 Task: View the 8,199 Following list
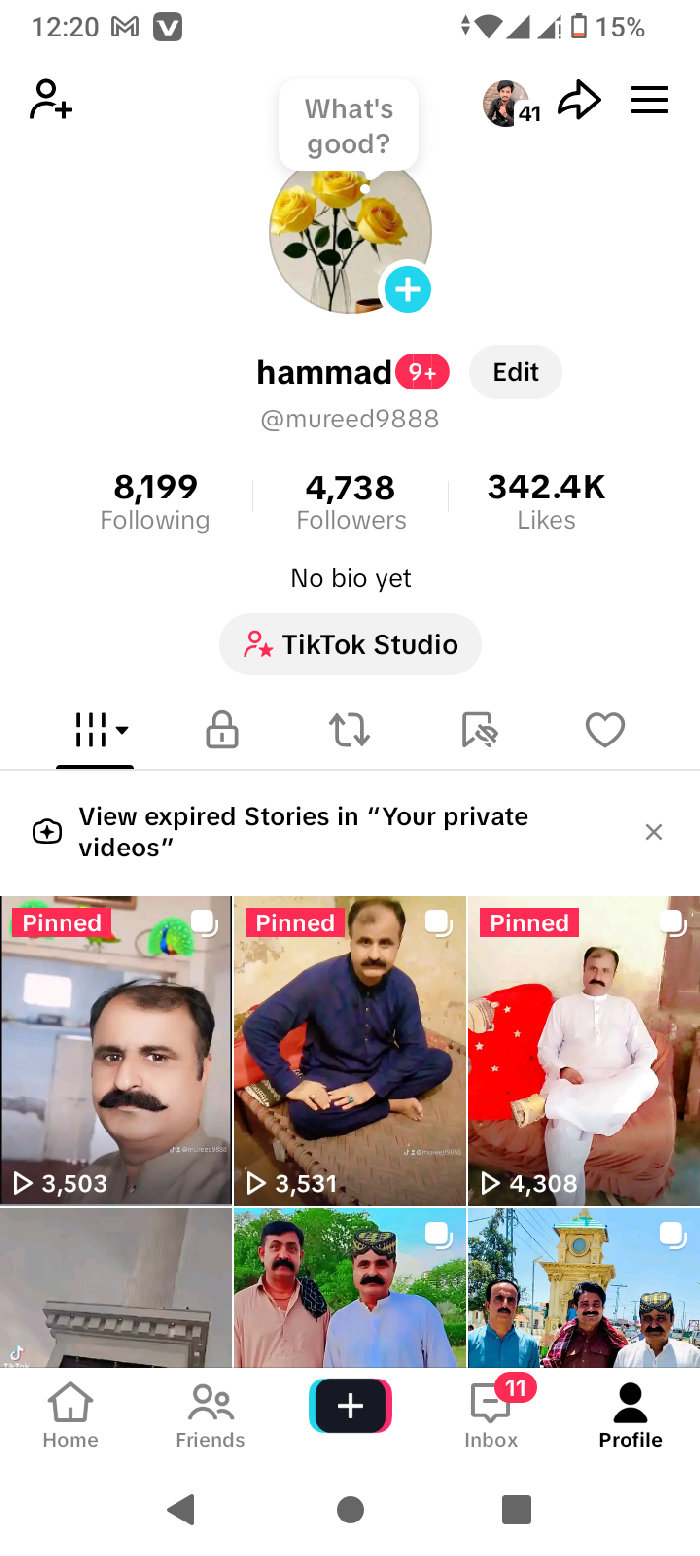pyautogui.click(x=155, y=503)
